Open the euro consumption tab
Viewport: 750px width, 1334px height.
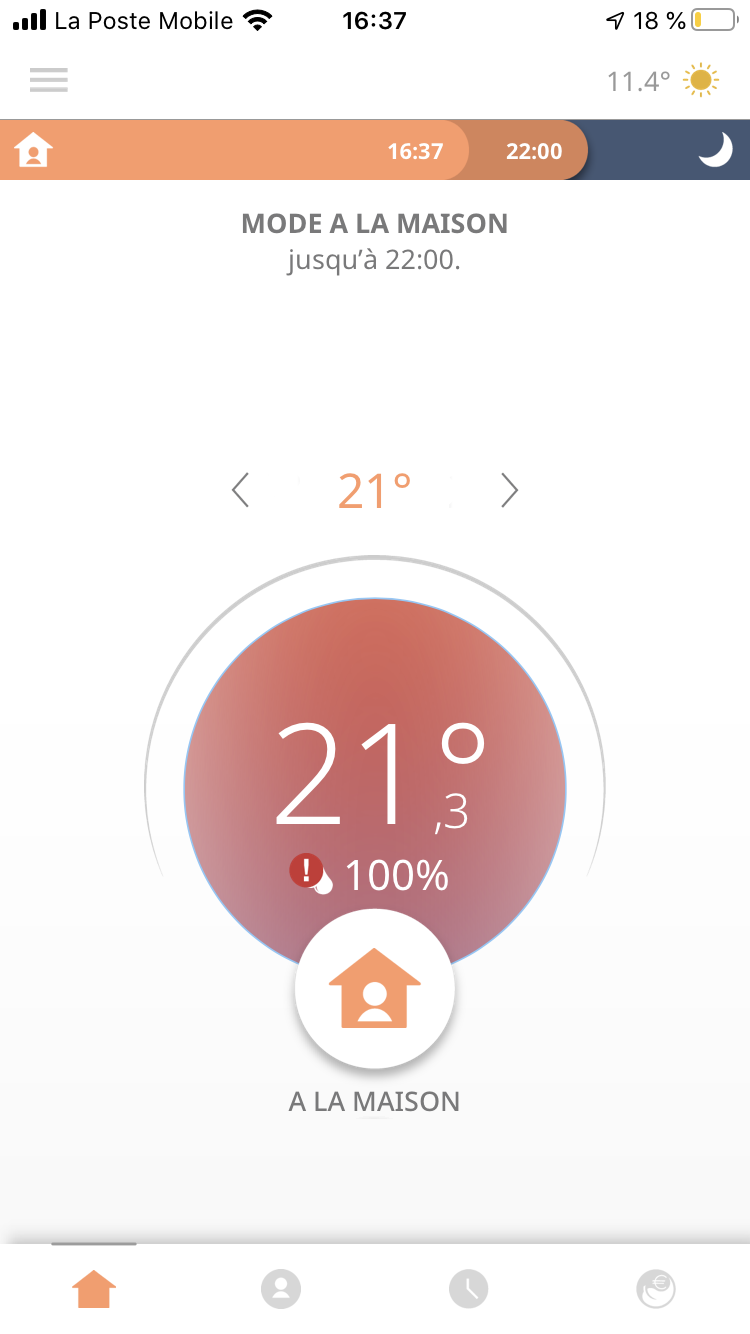click(x=656, y=1289)
